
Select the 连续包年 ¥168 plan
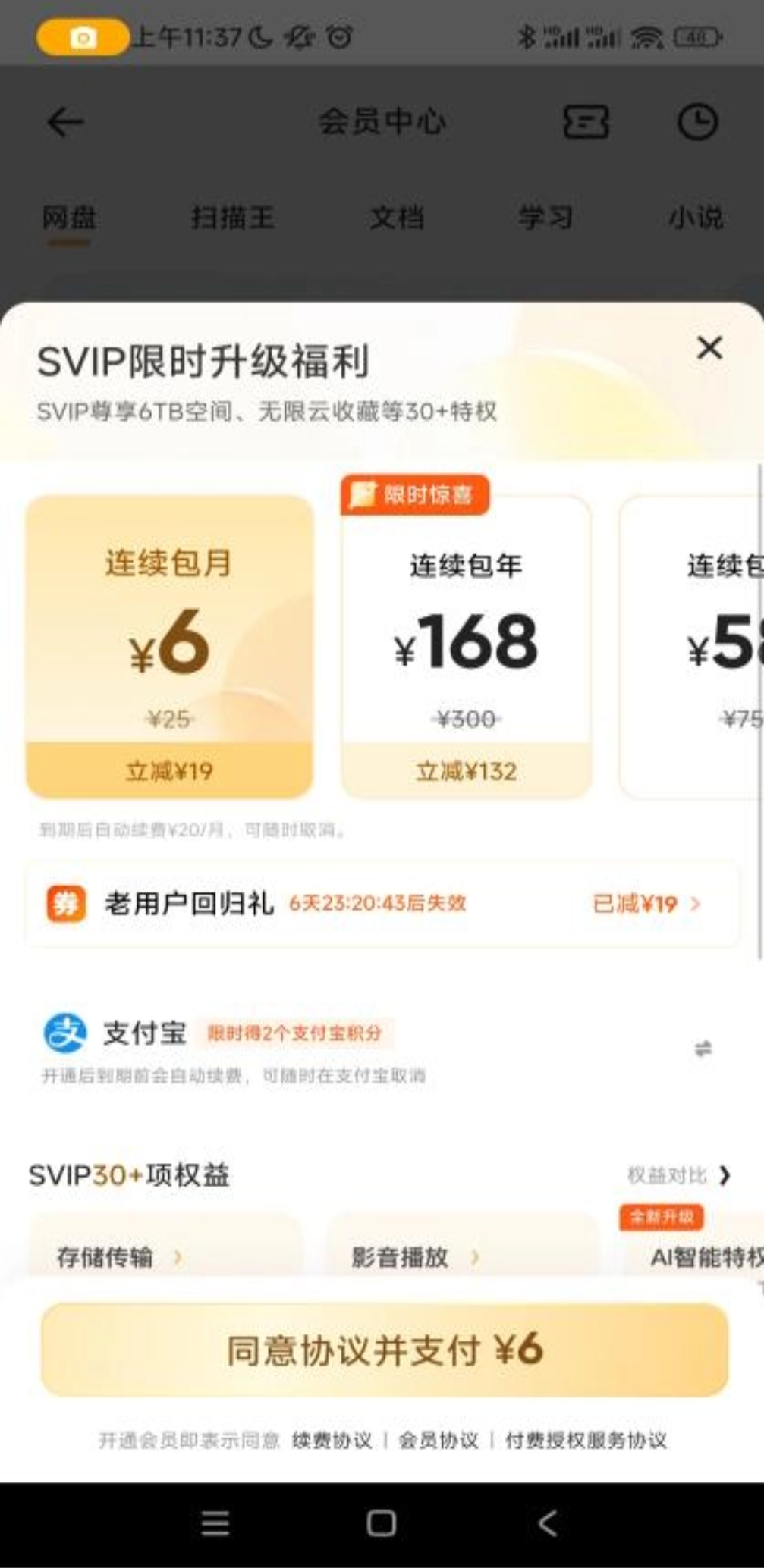click(466, 645)
